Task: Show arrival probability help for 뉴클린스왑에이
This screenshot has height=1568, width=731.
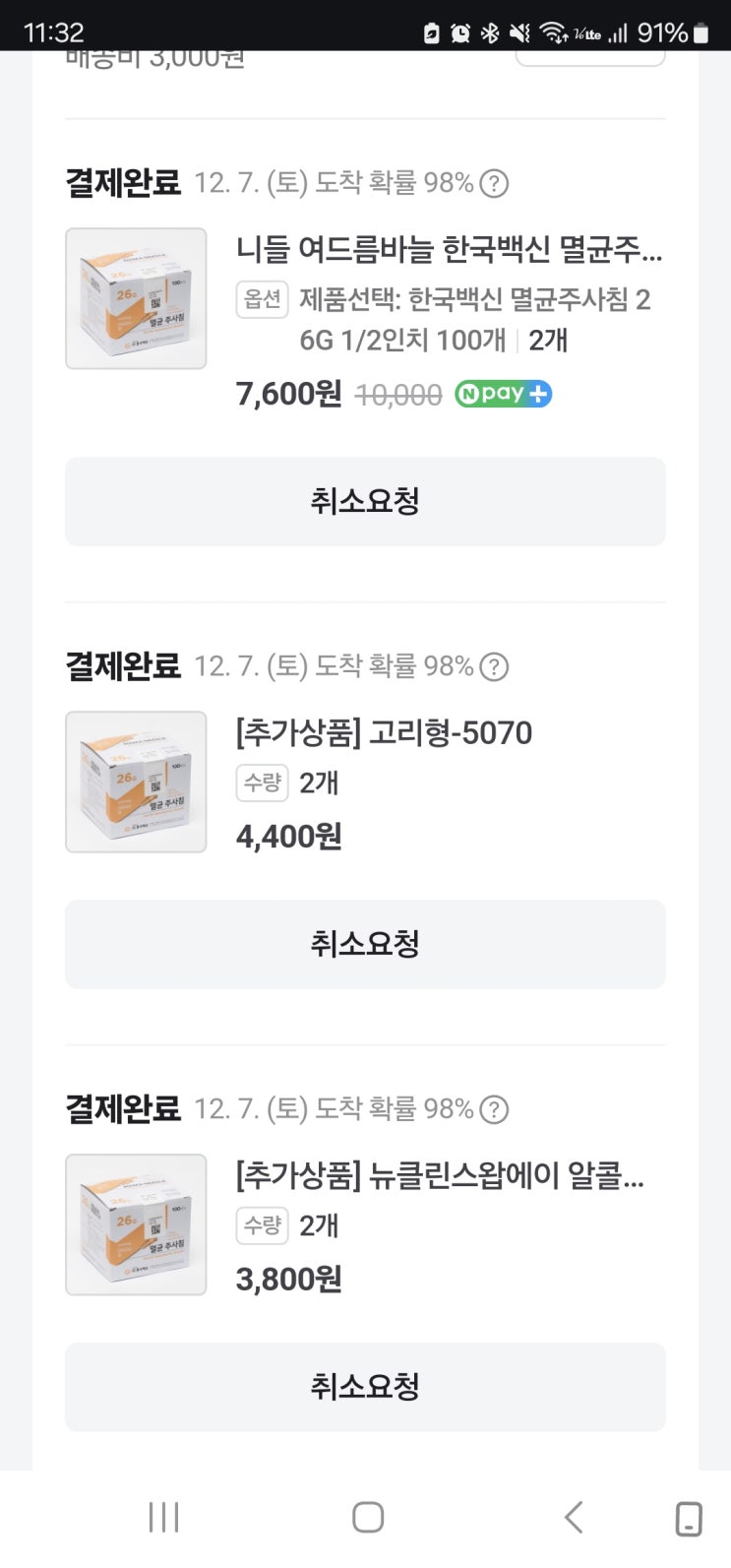Action: (494, 1109)
